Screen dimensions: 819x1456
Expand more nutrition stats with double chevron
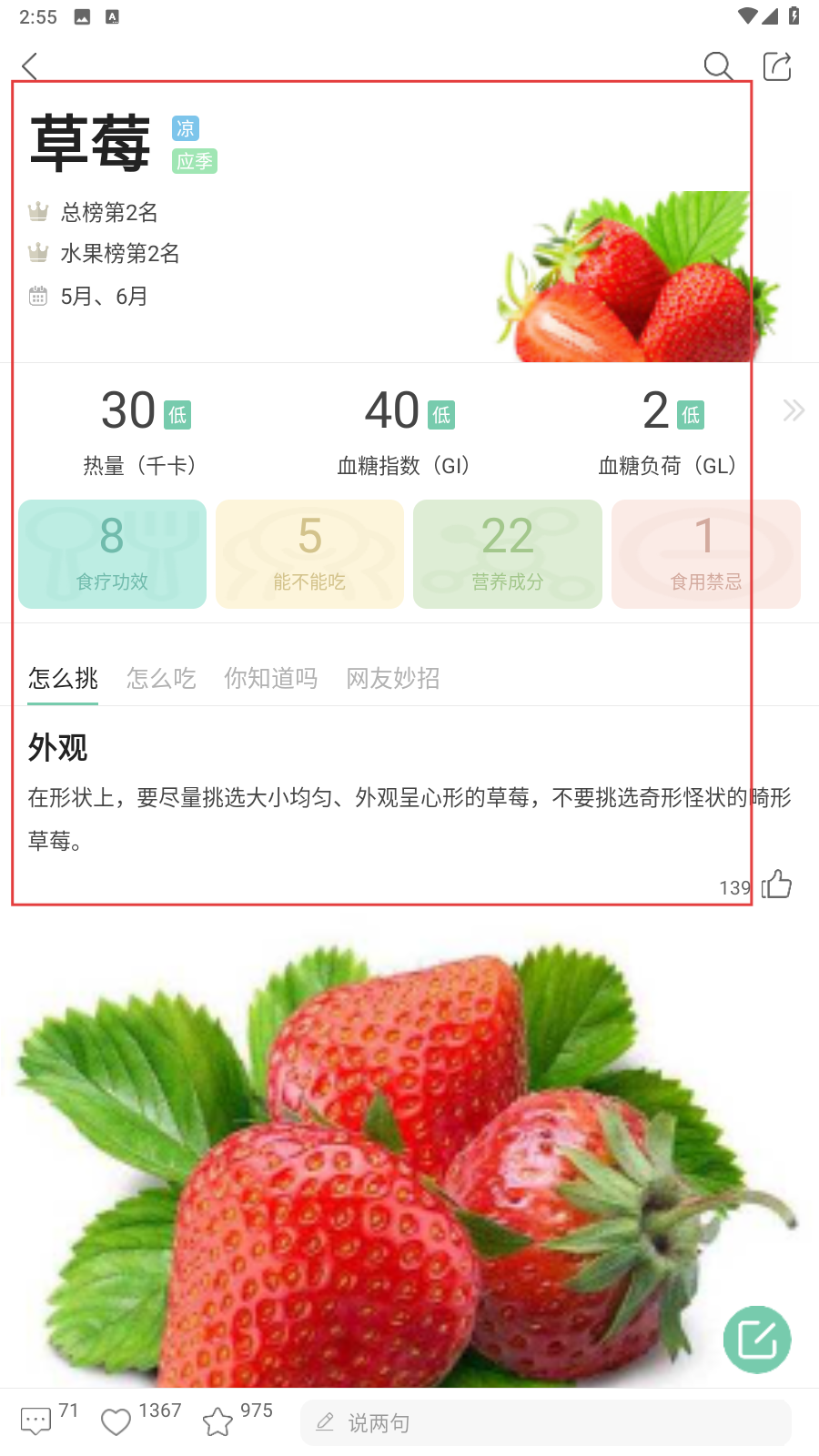coord(794,410)
